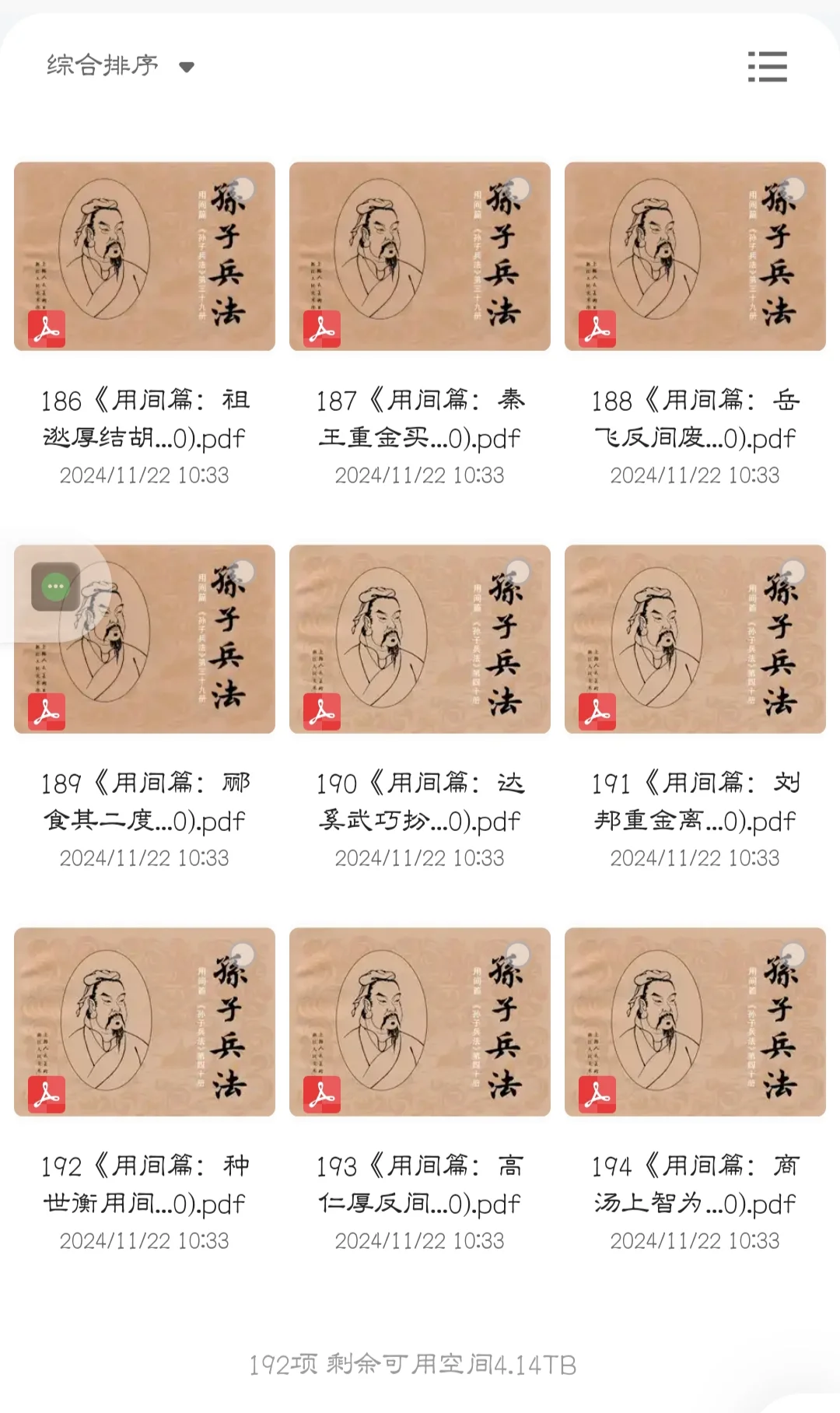This screenshot has height=1413, width=840.
Task: Open PDF 191 用间篇 刘邦重金离
Action: (695, 639)
